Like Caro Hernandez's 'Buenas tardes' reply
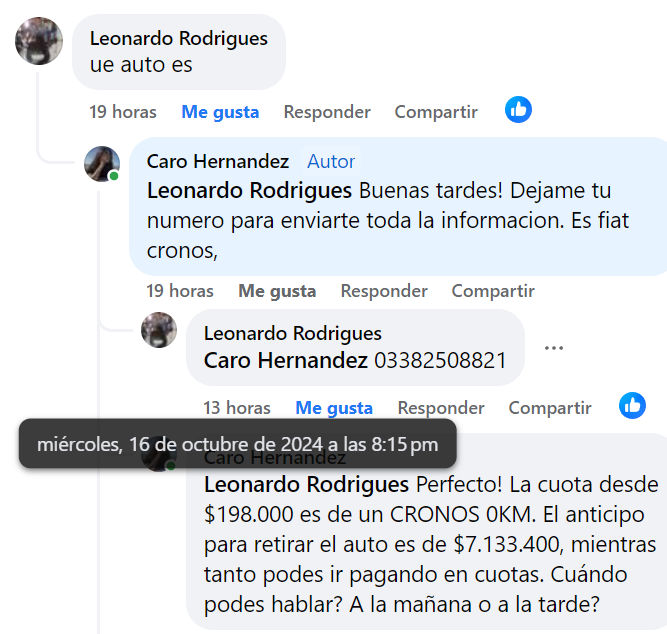The height and width of the screenshot is (634, 667). [x=277, y=291]
